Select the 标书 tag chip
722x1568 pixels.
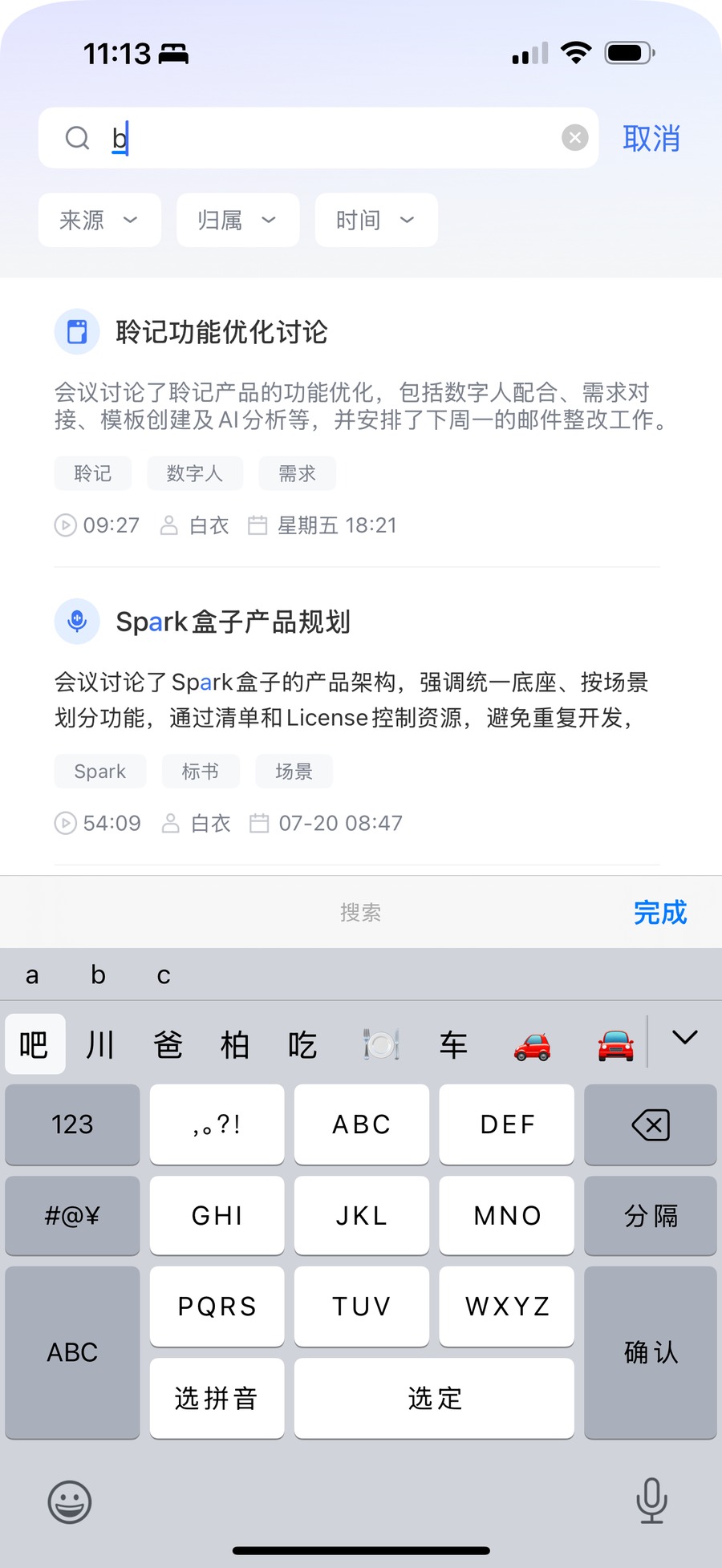[x=201, y=771]
